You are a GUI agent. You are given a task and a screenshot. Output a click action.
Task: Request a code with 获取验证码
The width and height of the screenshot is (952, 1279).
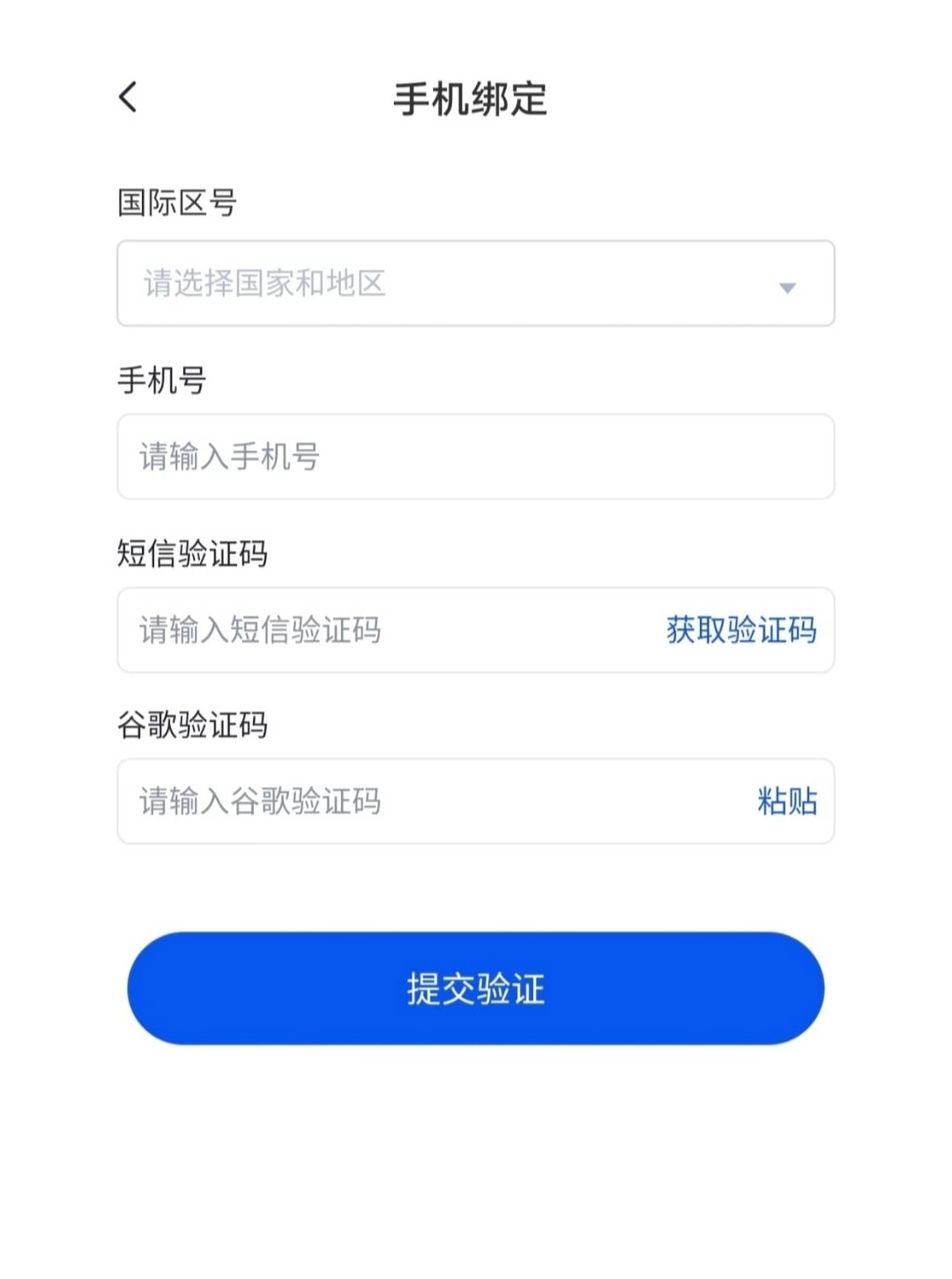click(740, 630)
